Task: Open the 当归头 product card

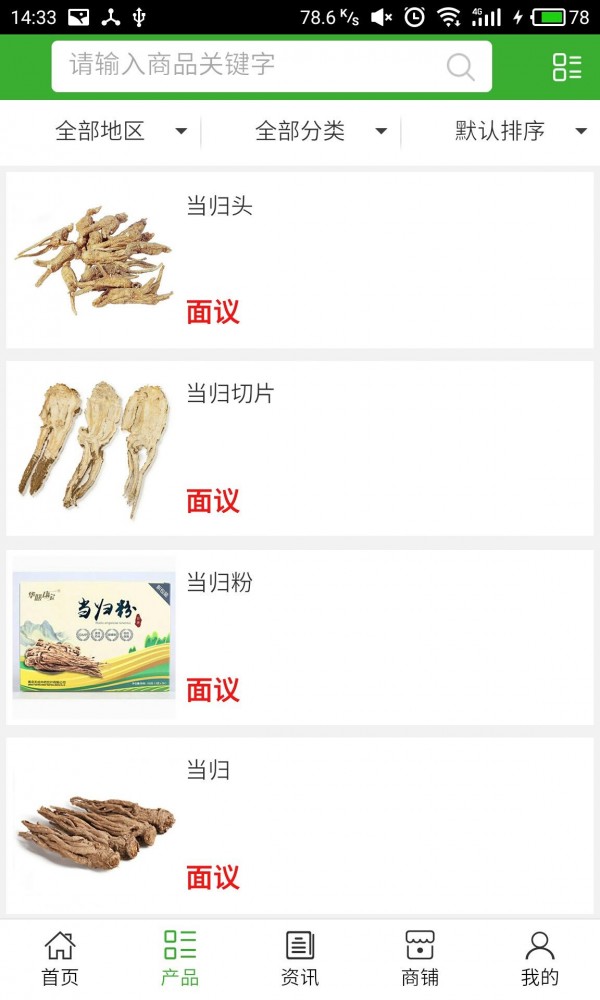Action: click(300, 260)
